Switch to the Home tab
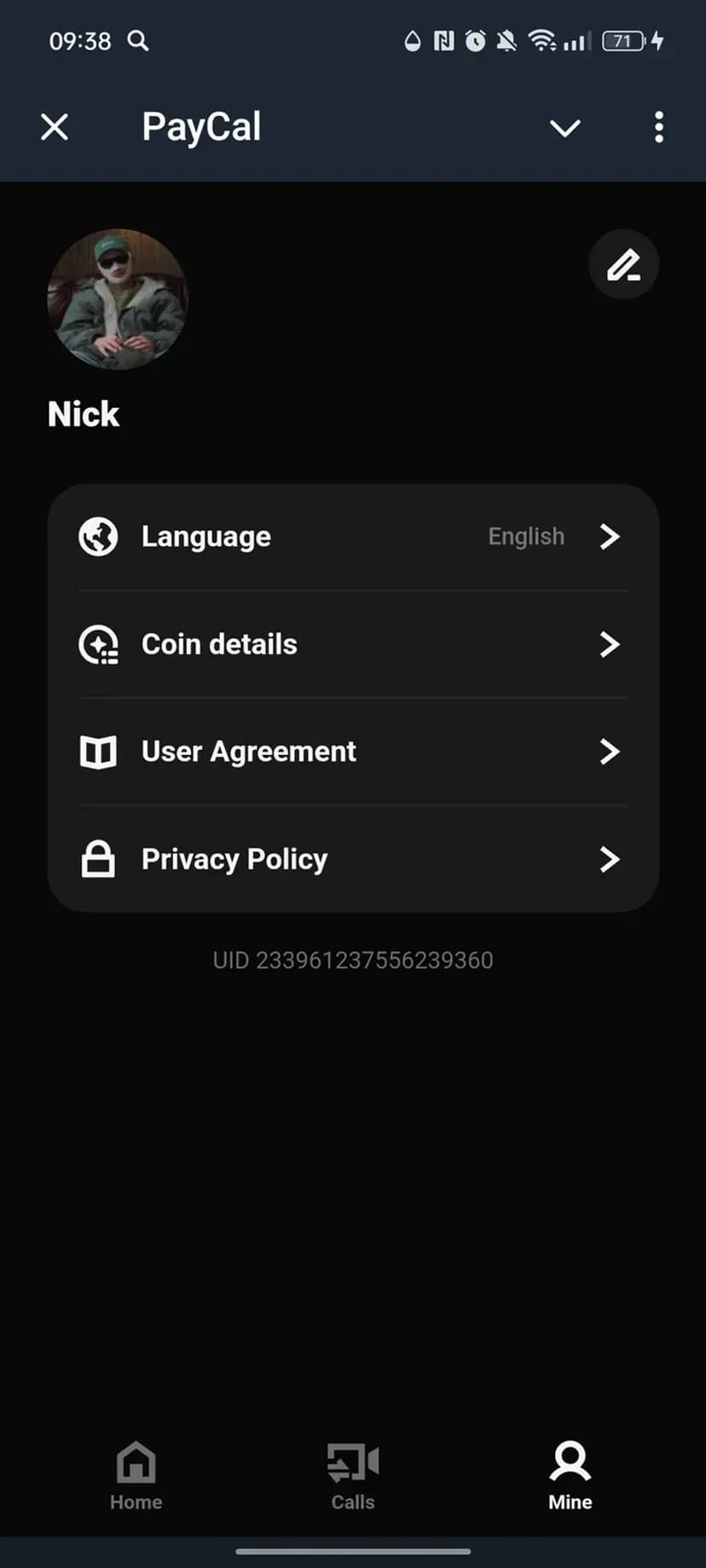Screen dimensions: 706x1568 point(136,1475)
